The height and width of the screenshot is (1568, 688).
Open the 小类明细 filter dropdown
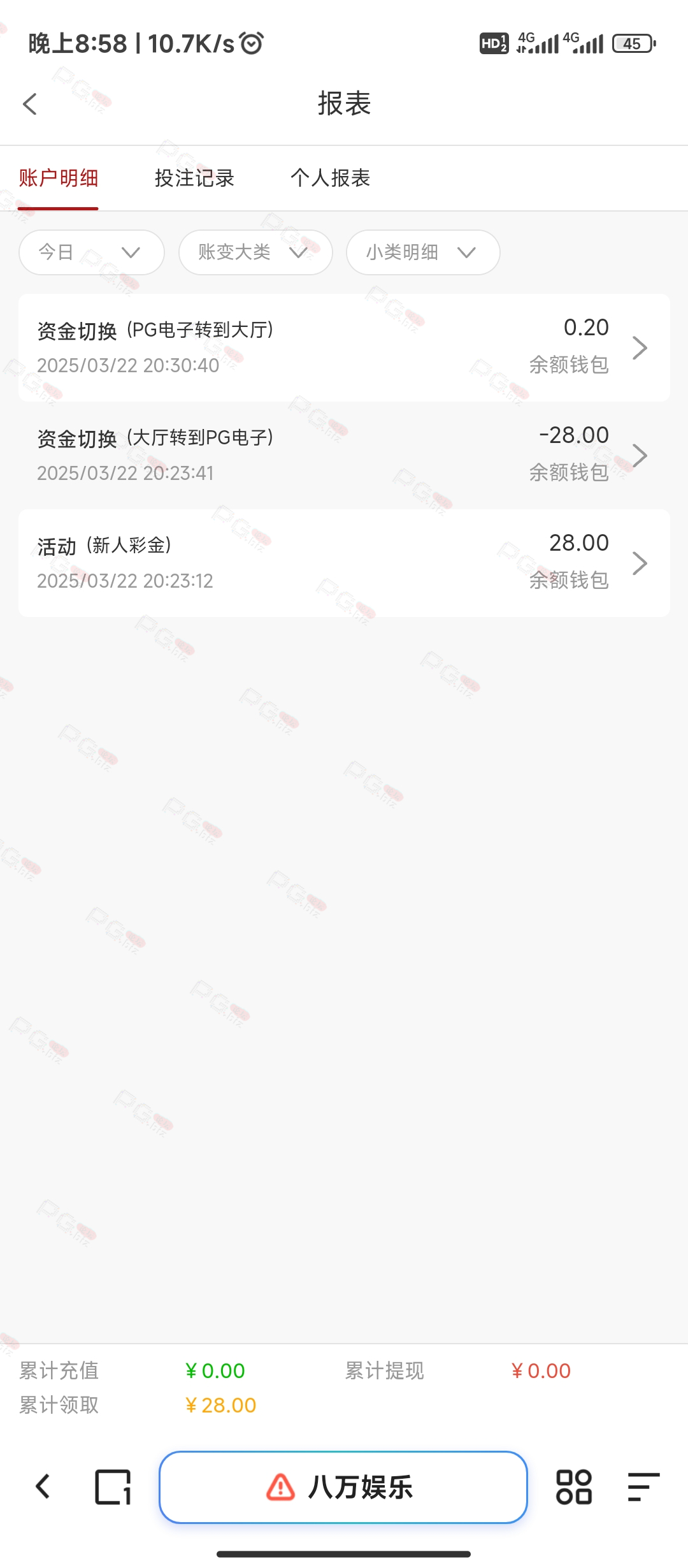click(x=423, y=252)
